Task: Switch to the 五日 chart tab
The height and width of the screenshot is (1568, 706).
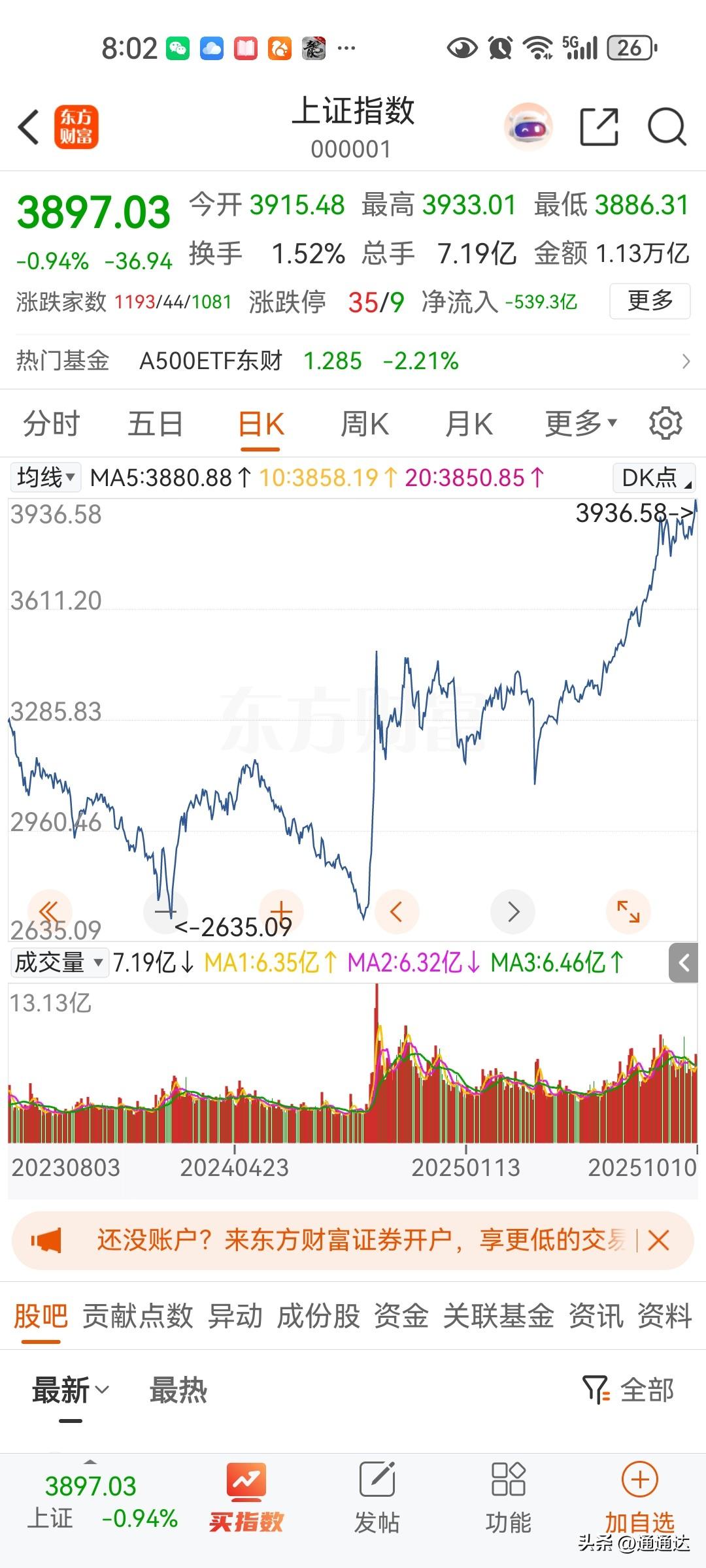Action: pos(155,424)
